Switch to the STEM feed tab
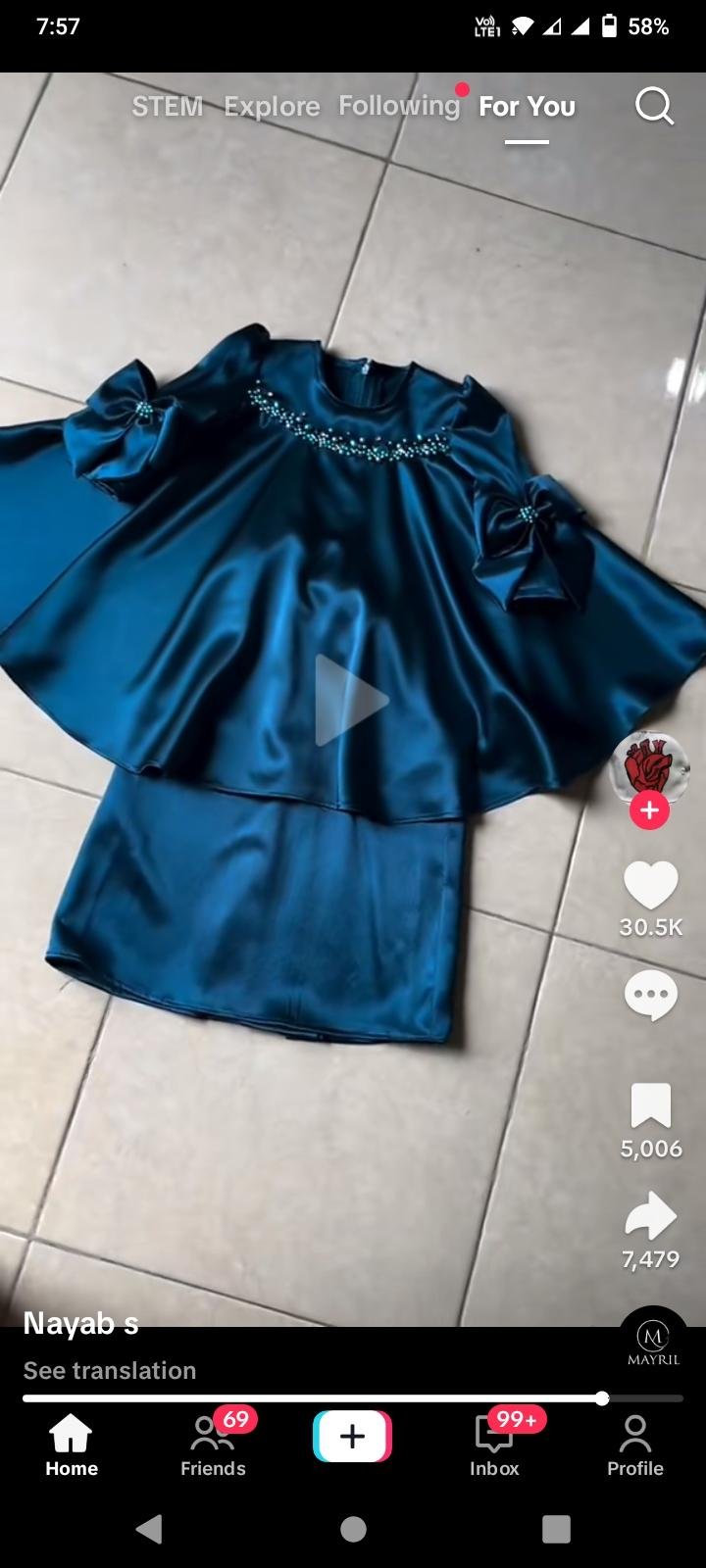 (168, 106)
